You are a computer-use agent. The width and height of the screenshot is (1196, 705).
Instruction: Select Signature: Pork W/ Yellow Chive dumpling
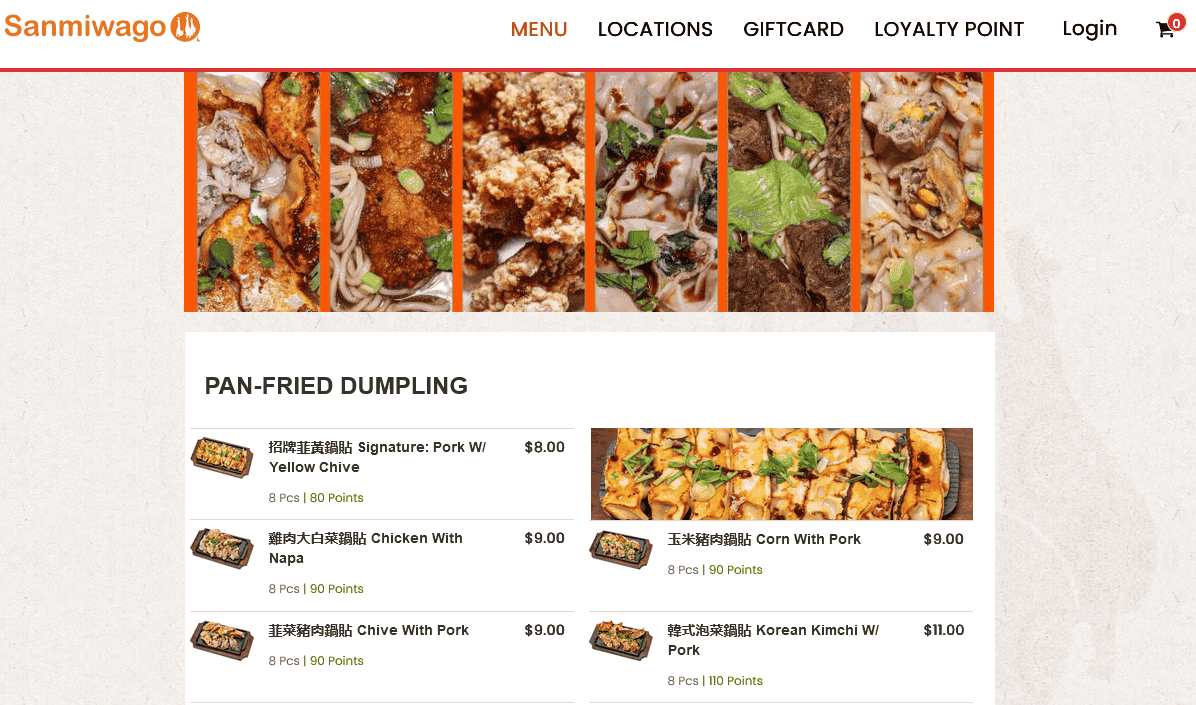[377, 457]
